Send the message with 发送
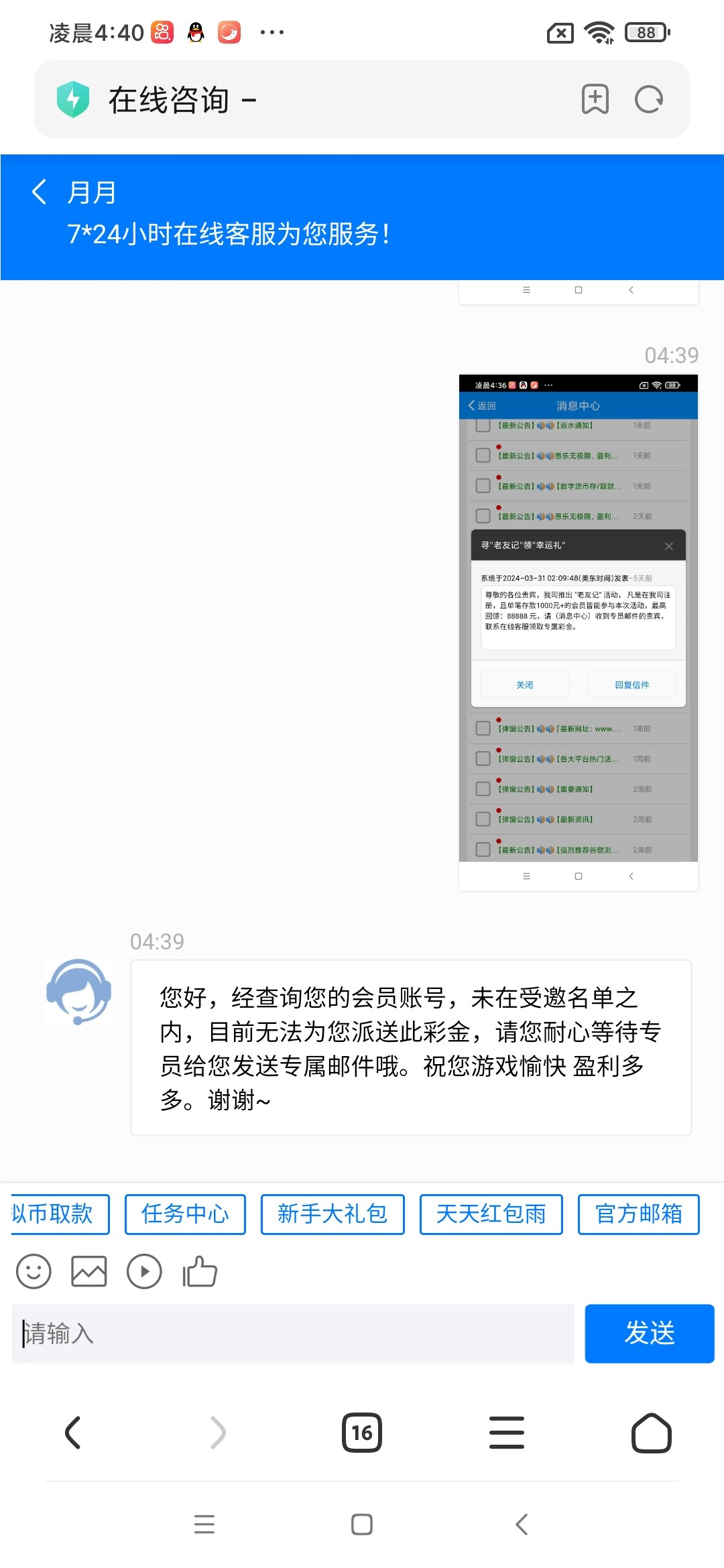This screenshot has width=724, height=1568. click(649, 1333)
